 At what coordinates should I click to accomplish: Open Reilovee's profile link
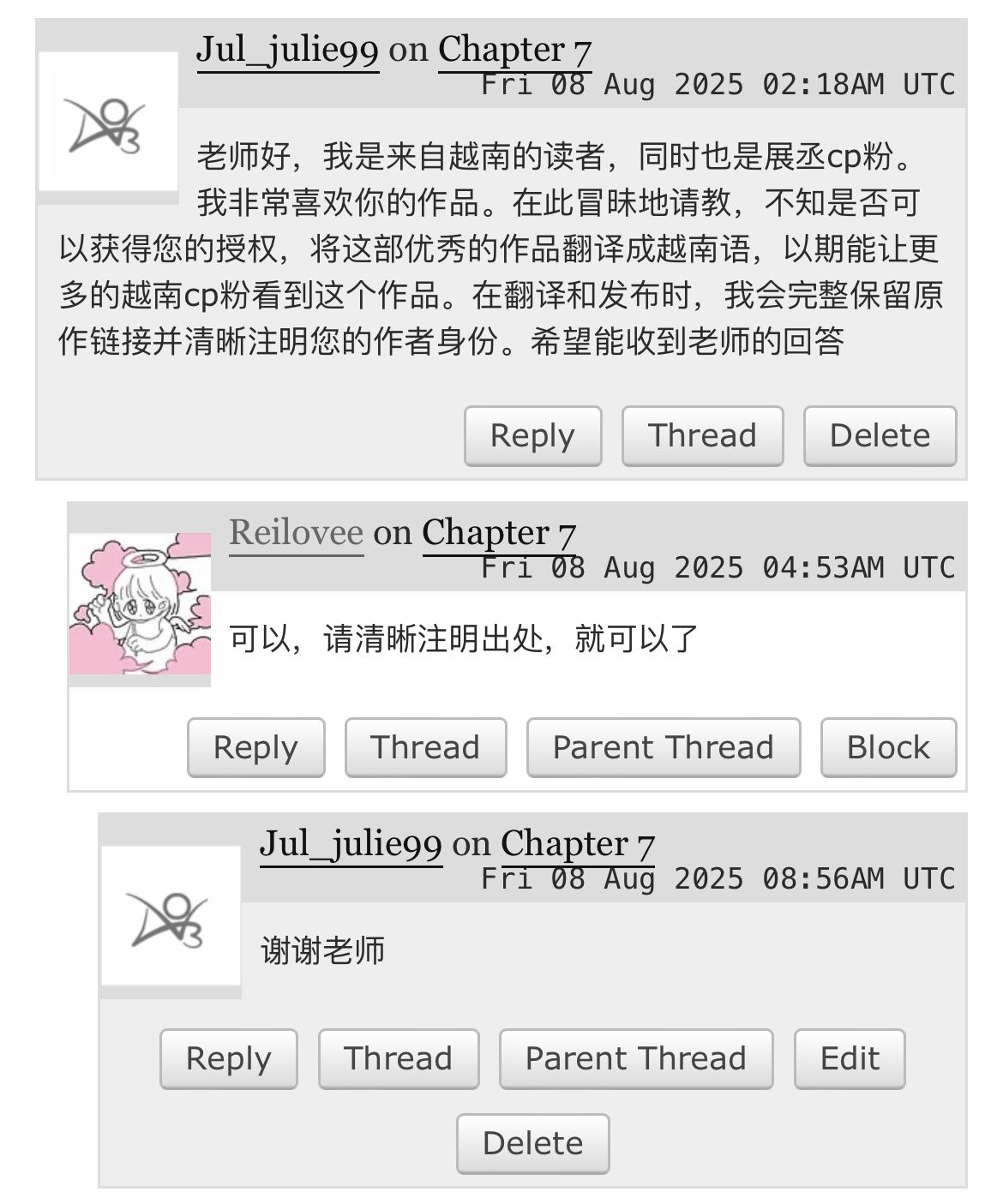tap(296, 532)
